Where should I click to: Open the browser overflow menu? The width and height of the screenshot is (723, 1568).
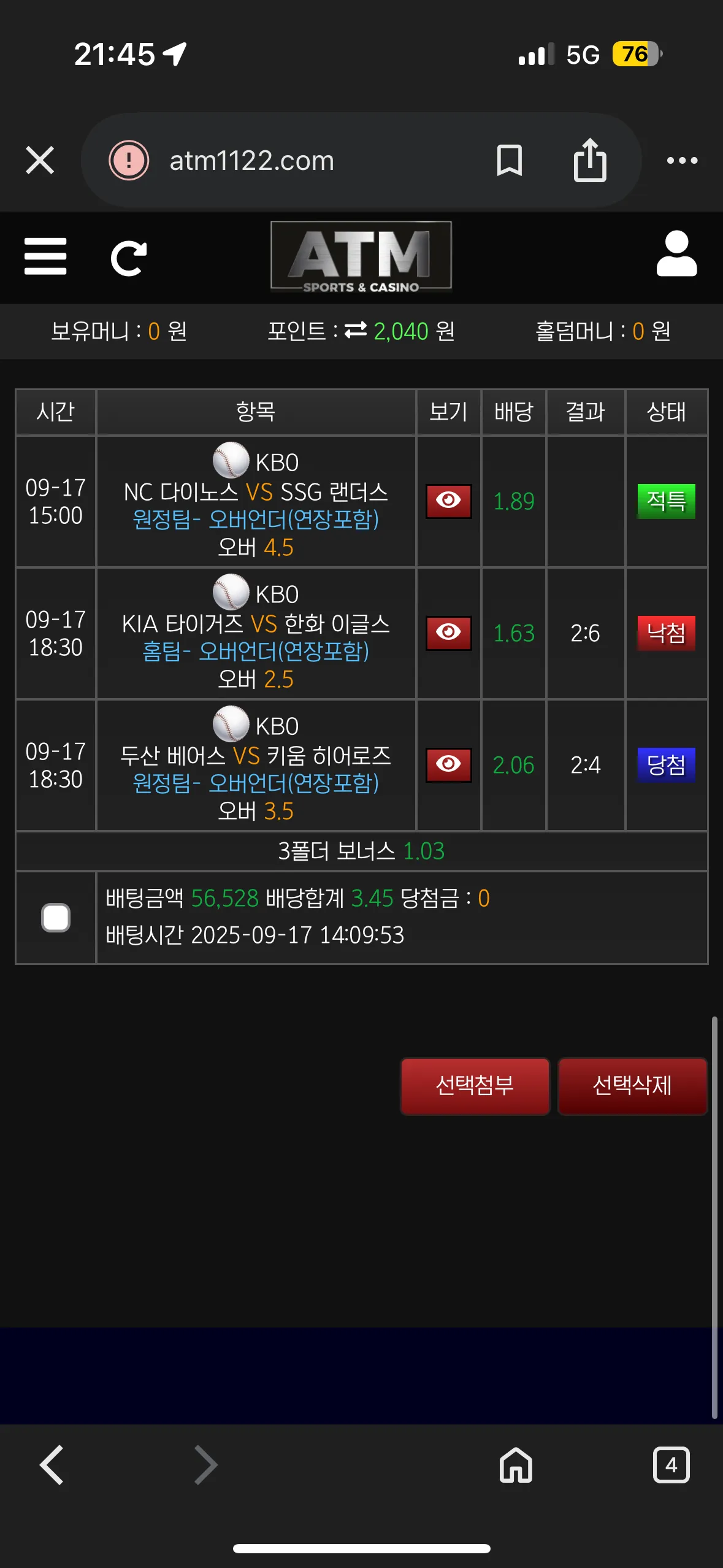point(682,161)
